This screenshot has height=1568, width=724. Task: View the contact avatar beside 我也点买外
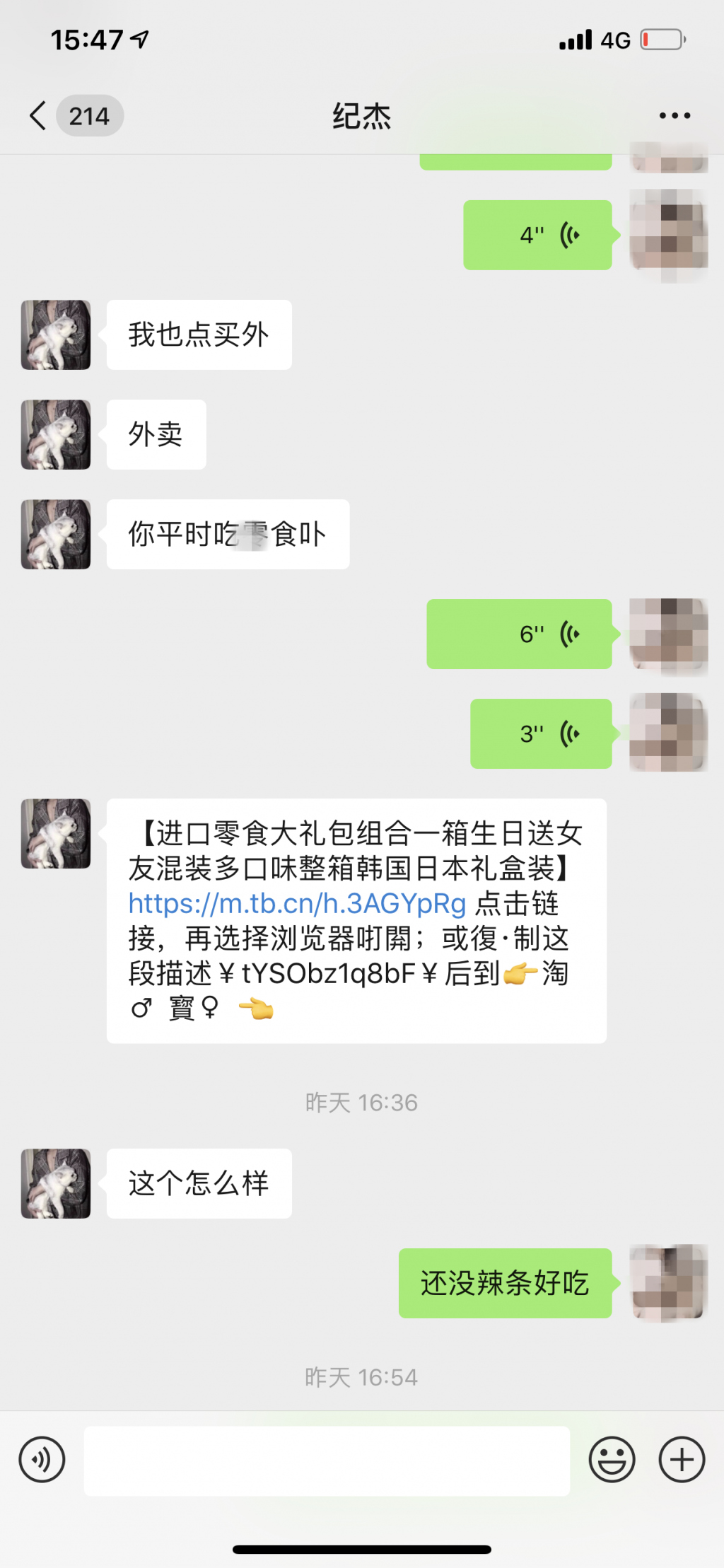(x=56, y=335)
